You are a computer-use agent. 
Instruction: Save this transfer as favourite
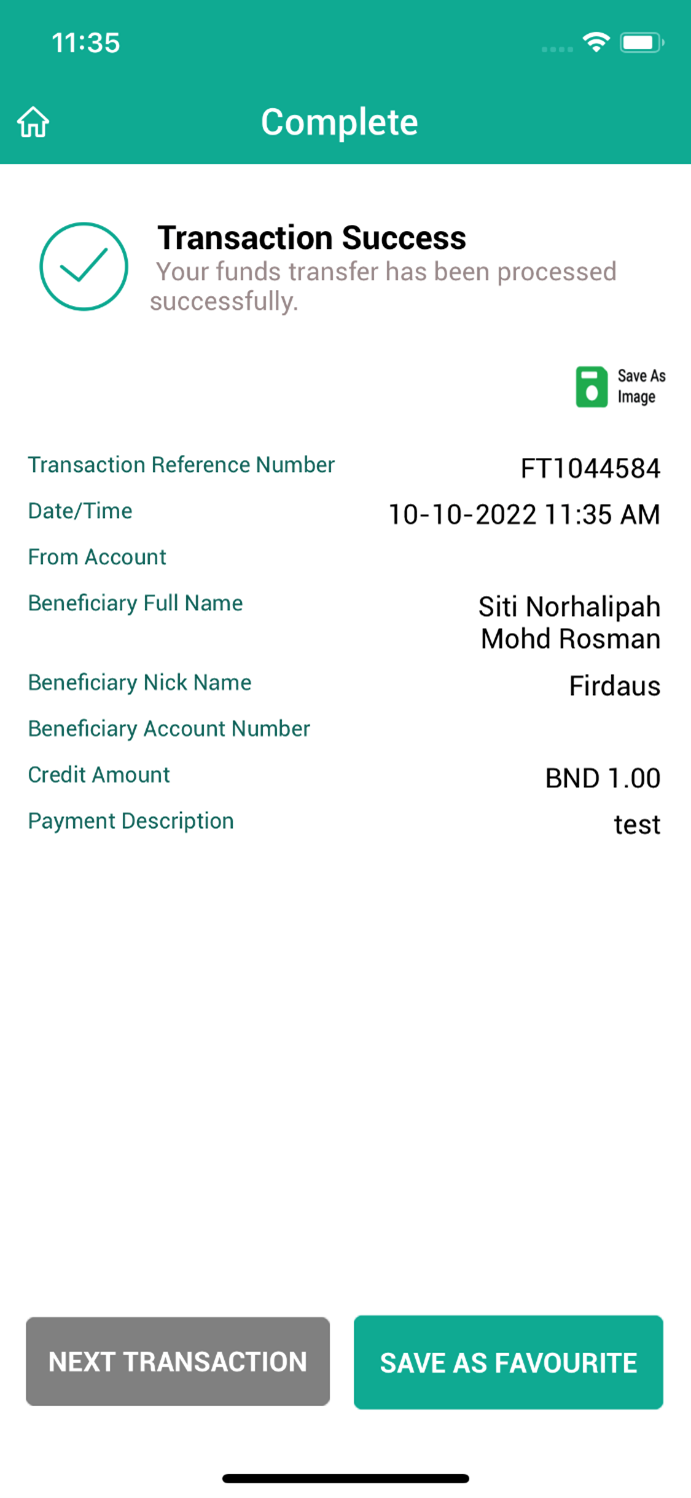coord(508,1362)
